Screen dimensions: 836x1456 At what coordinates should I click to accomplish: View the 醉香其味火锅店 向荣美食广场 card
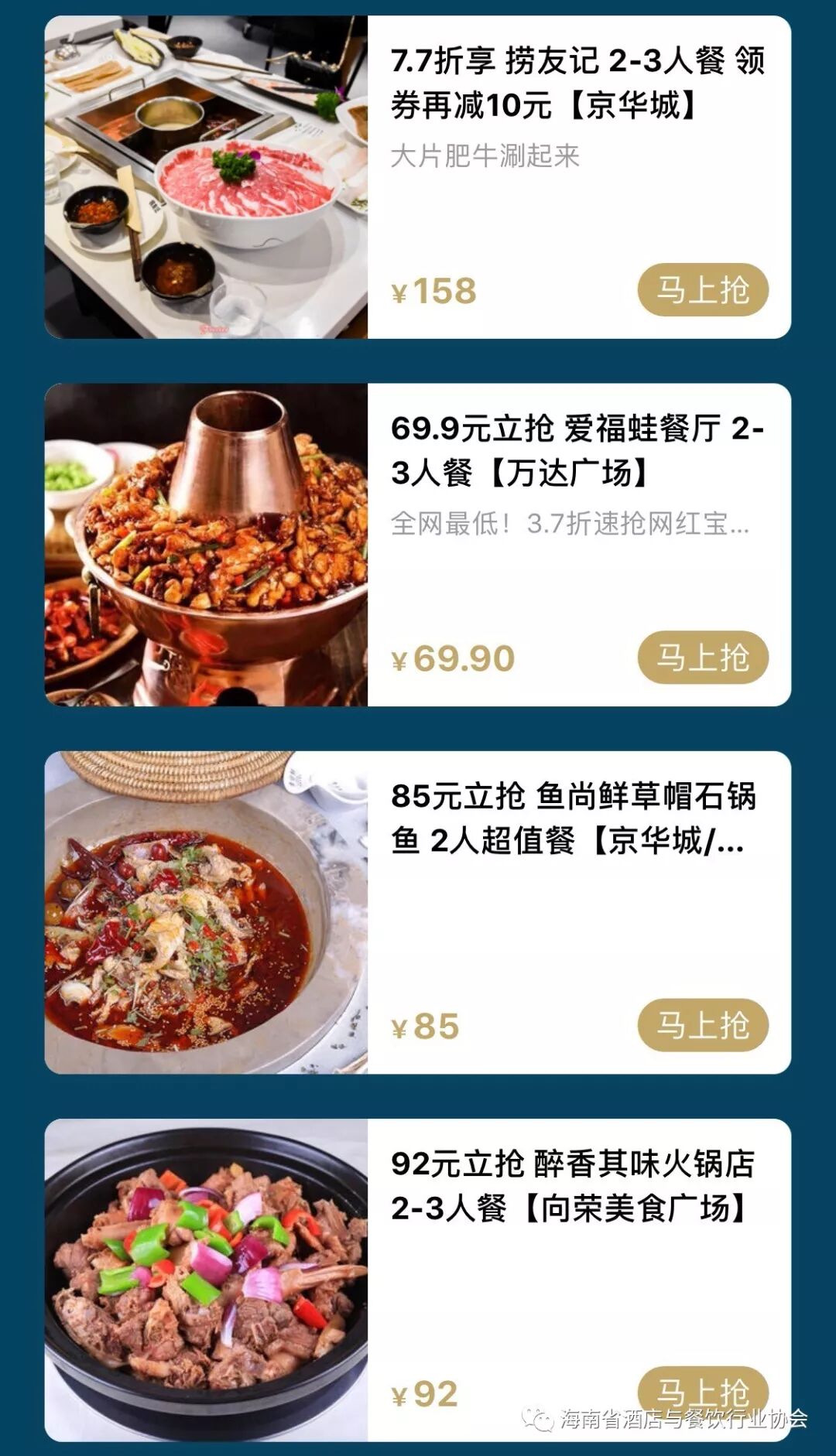click(x=573, y=1185)
